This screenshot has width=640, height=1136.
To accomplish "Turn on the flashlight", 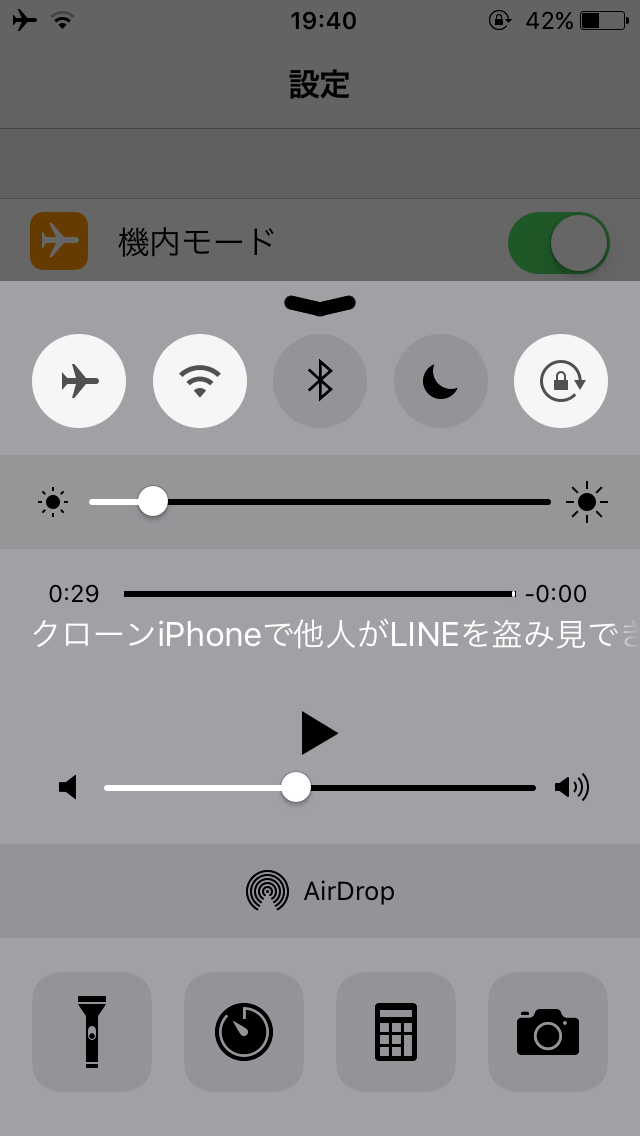I will 92,1031.
